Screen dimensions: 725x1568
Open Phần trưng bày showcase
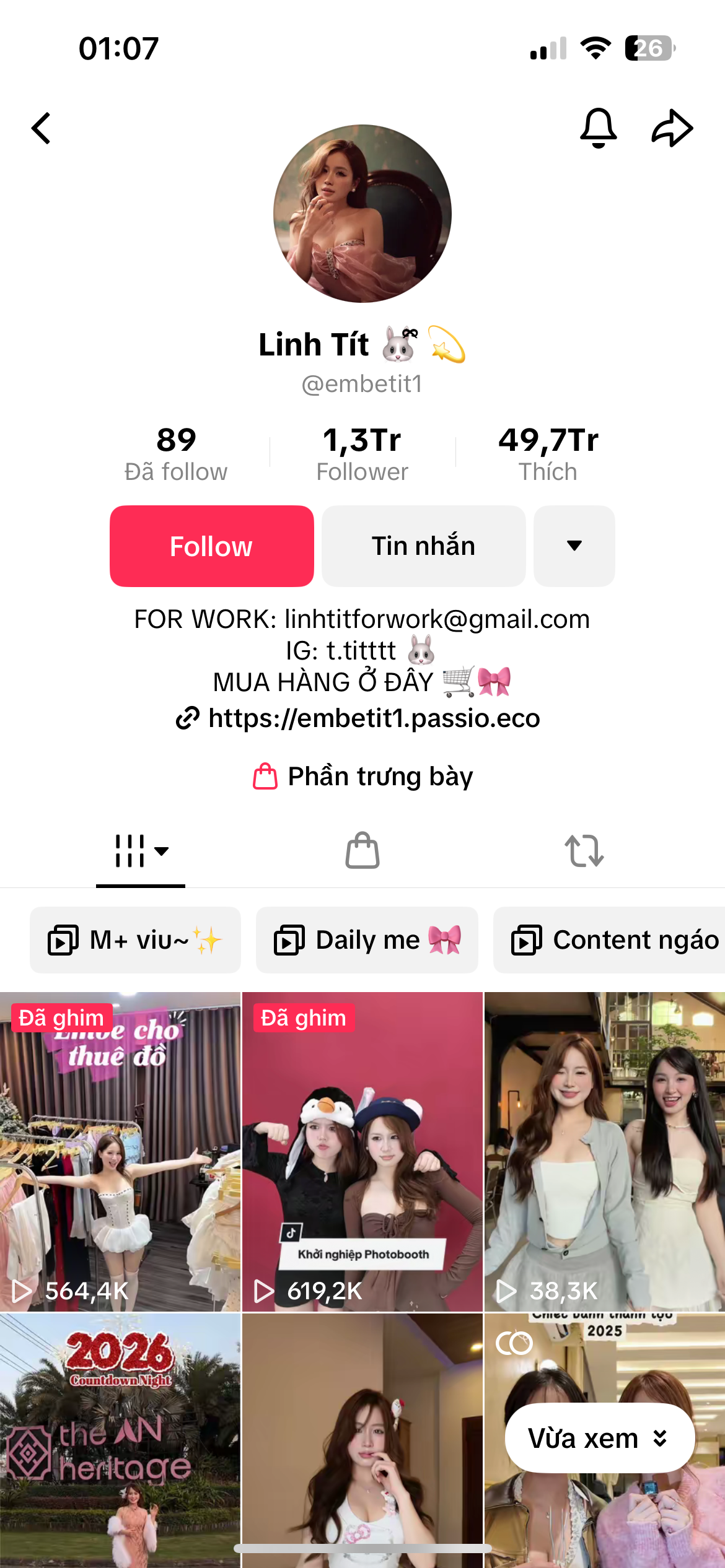[362, 777]
